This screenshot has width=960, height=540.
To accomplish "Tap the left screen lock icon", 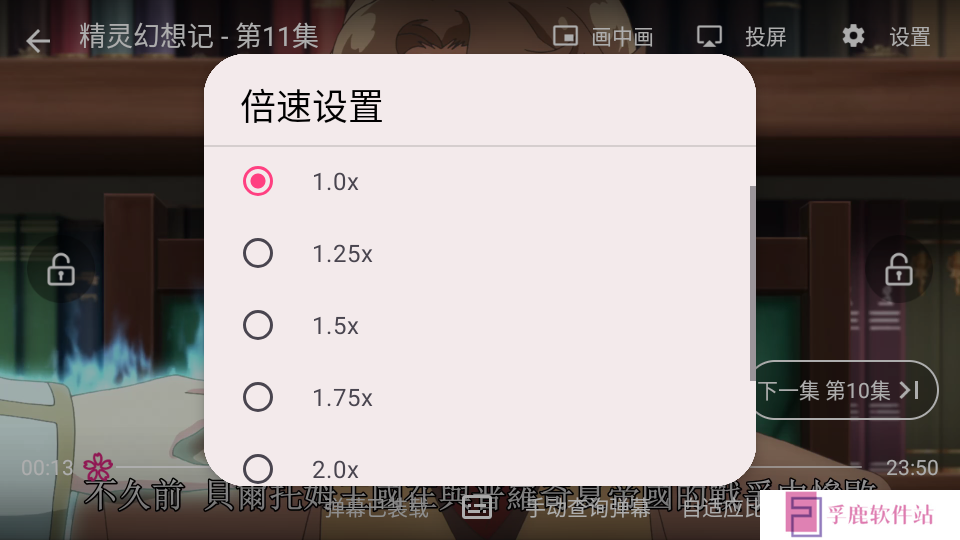I will click(61, 269).
